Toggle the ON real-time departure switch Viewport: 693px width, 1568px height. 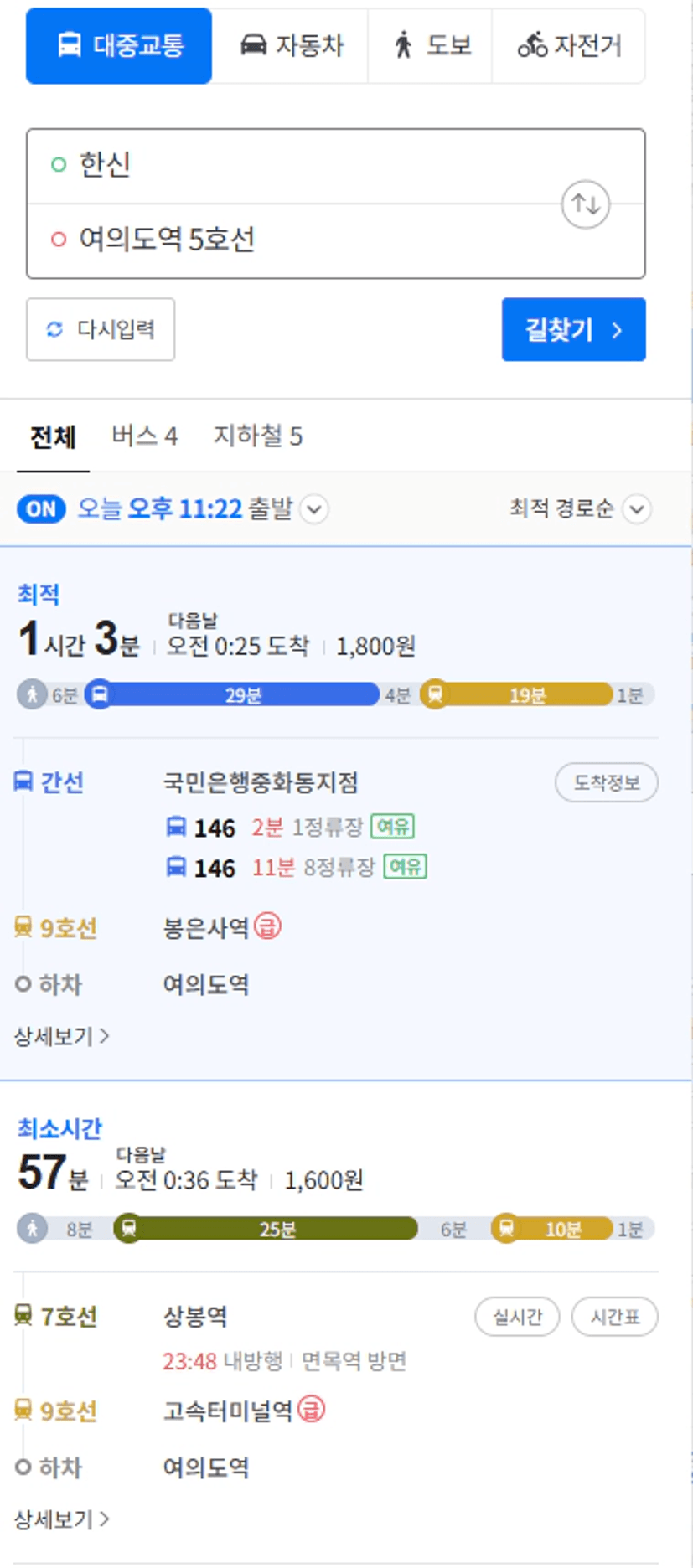(41, 508)
